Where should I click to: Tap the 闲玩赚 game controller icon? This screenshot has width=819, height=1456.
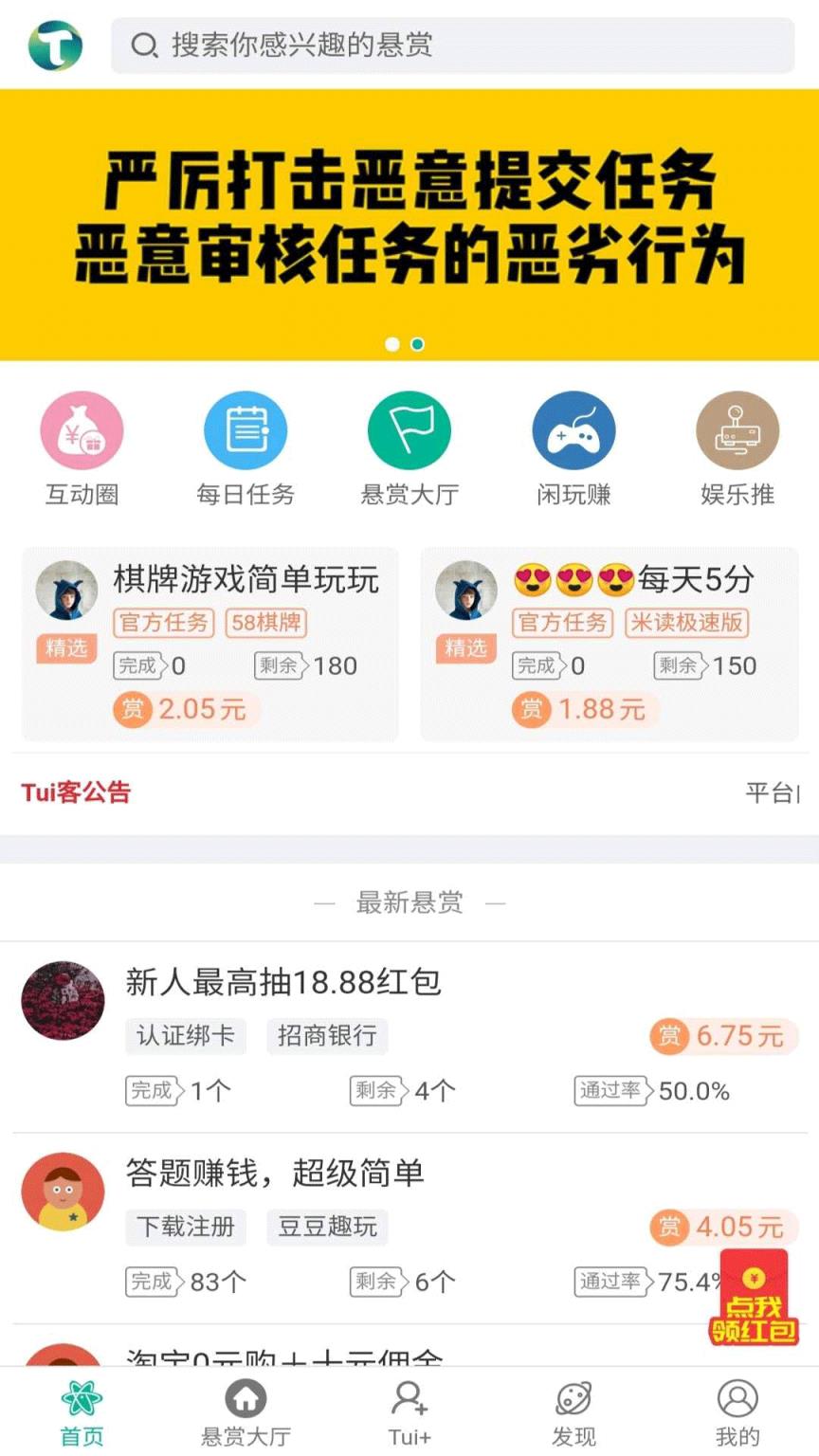(573, 430)
